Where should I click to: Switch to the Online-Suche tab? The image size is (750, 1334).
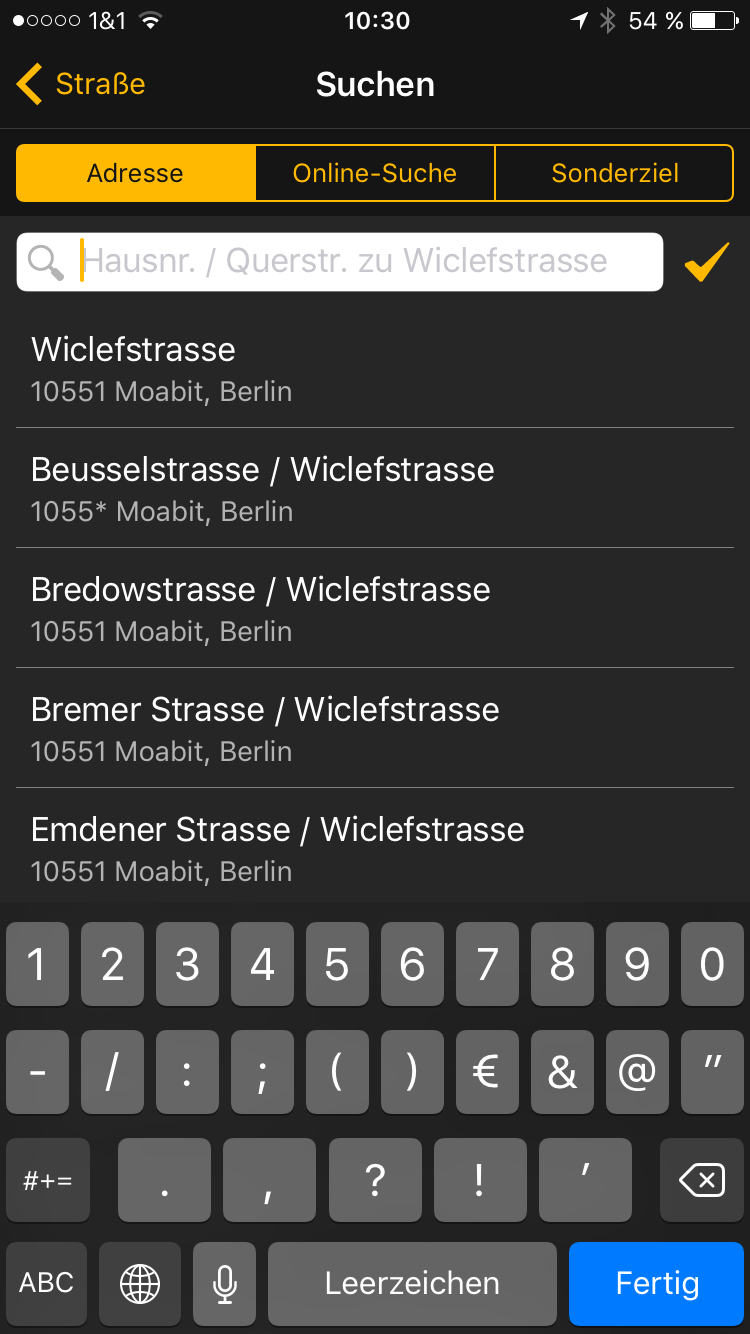375,173
